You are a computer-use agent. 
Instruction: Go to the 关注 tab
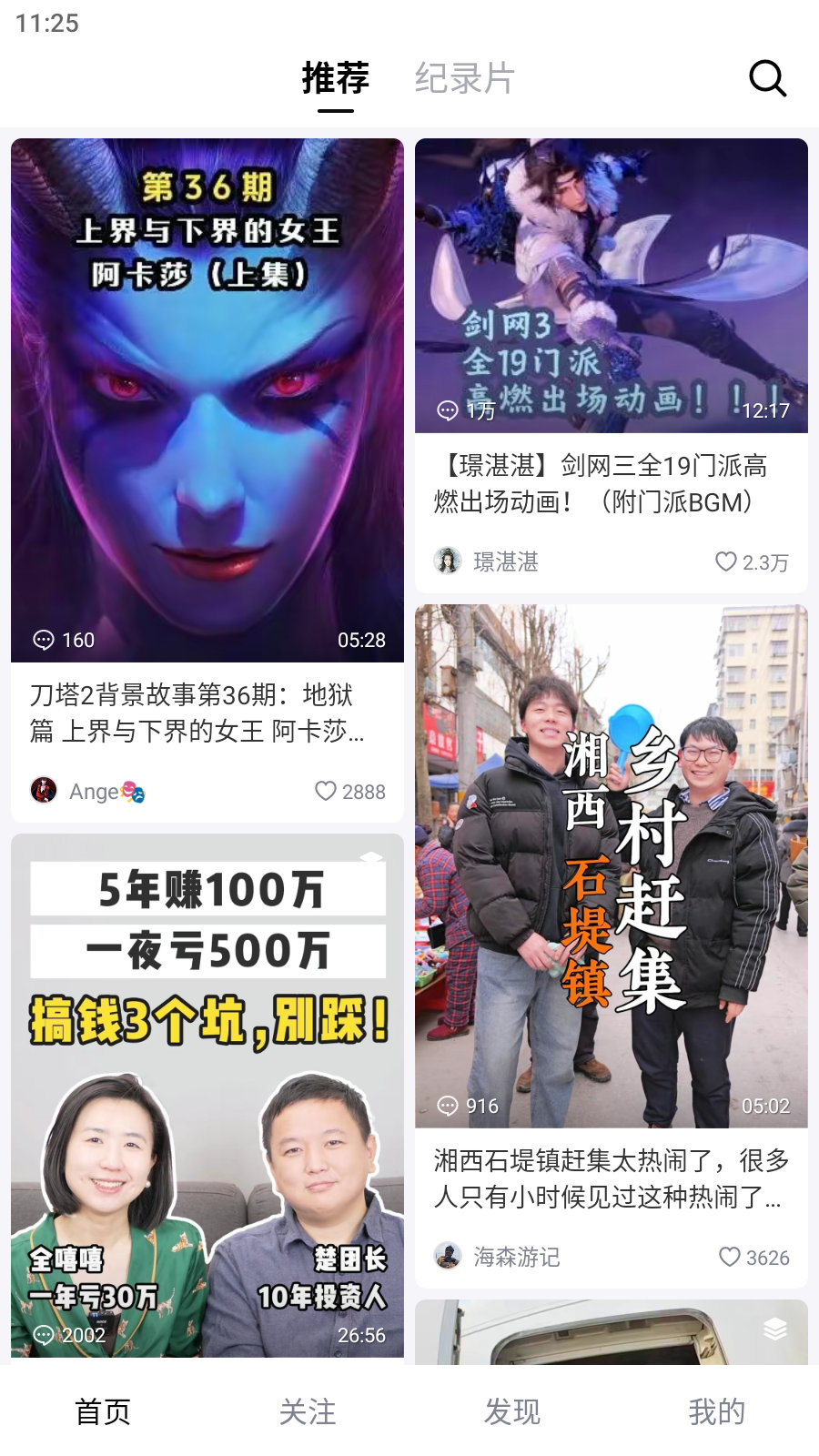pos(308,1411)
